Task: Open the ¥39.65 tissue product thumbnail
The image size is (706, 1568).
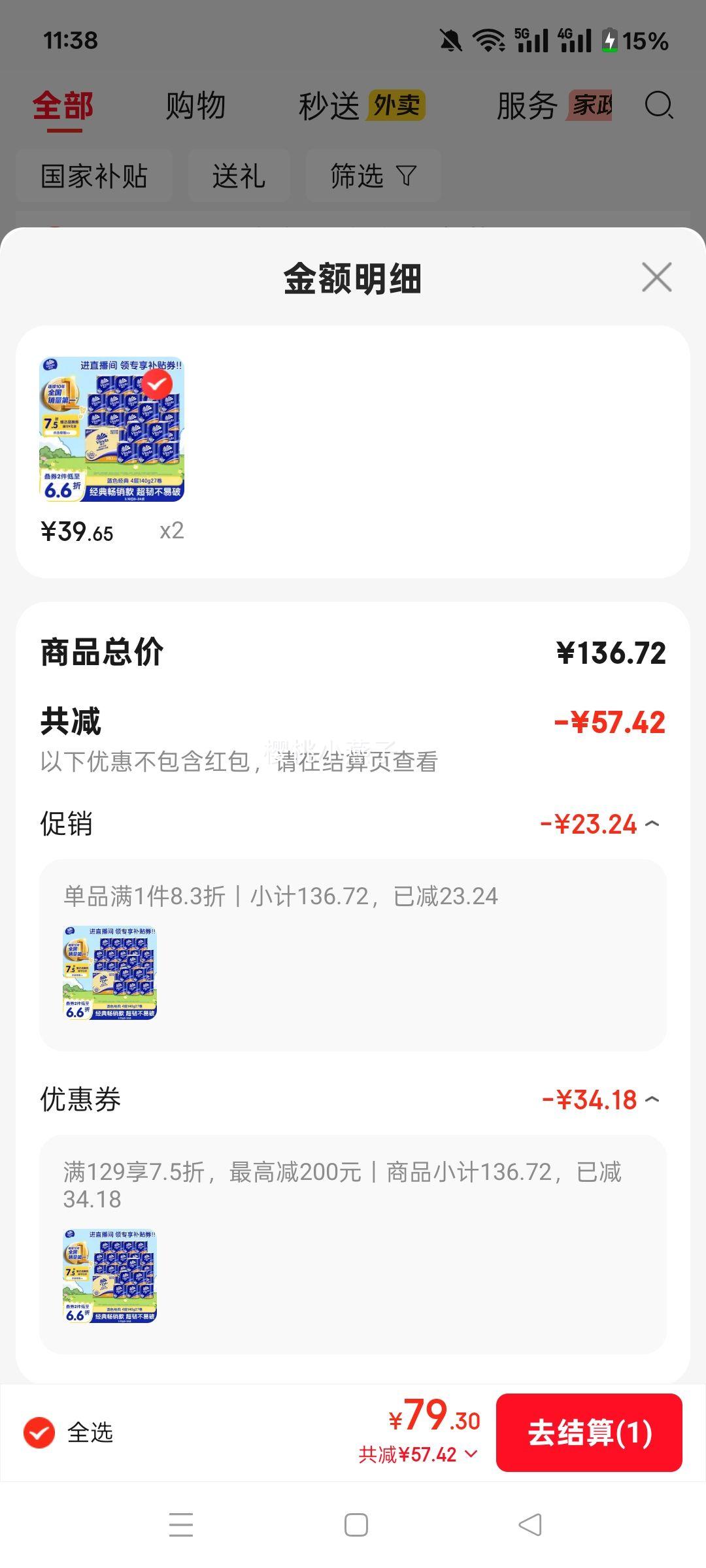Action: point(112,429)
